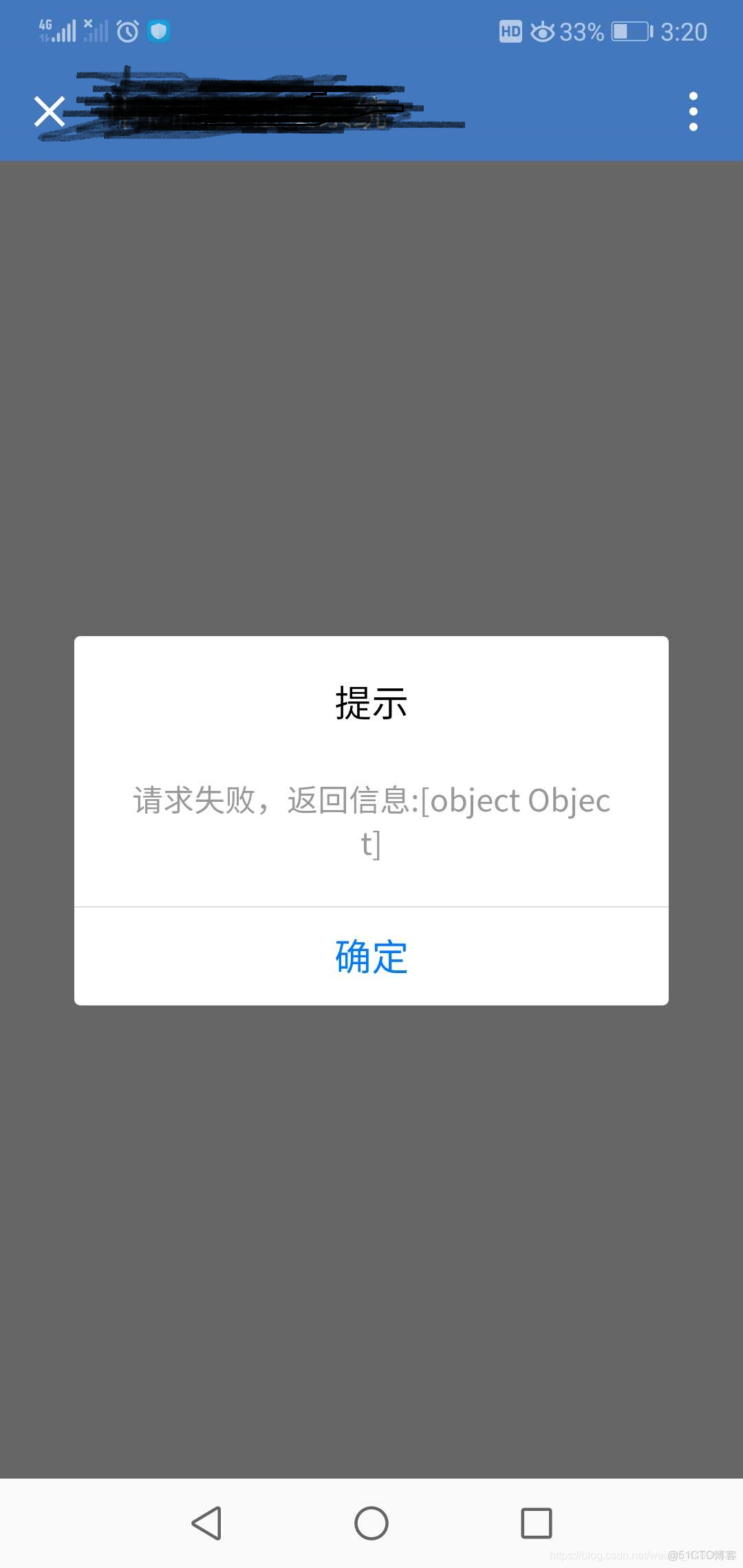Tap the security shield status icon

pos(159,30)
